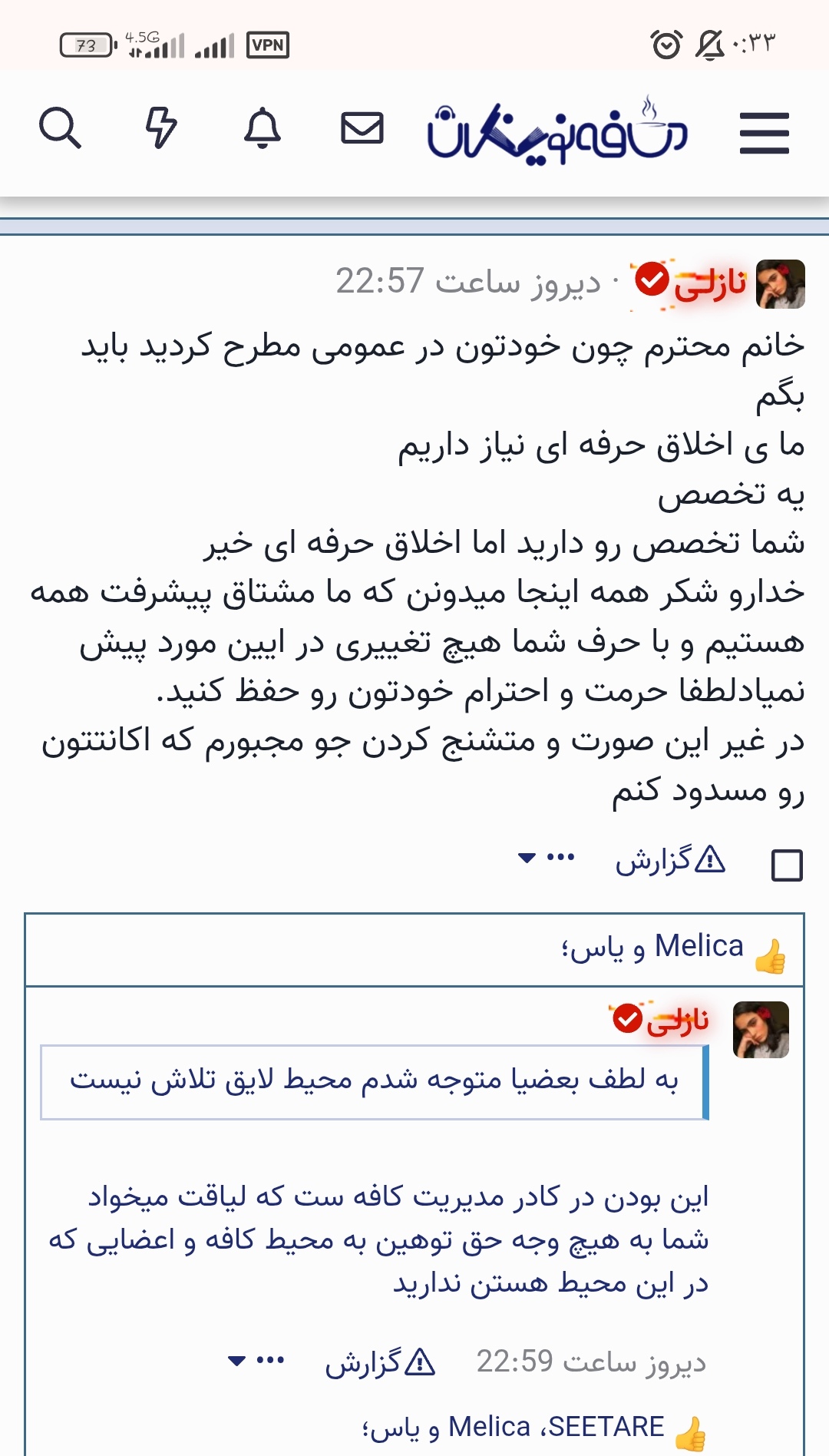Expand more options on the 22:59 post
The image size is (829, 1456).
[x=256, y=1361]
